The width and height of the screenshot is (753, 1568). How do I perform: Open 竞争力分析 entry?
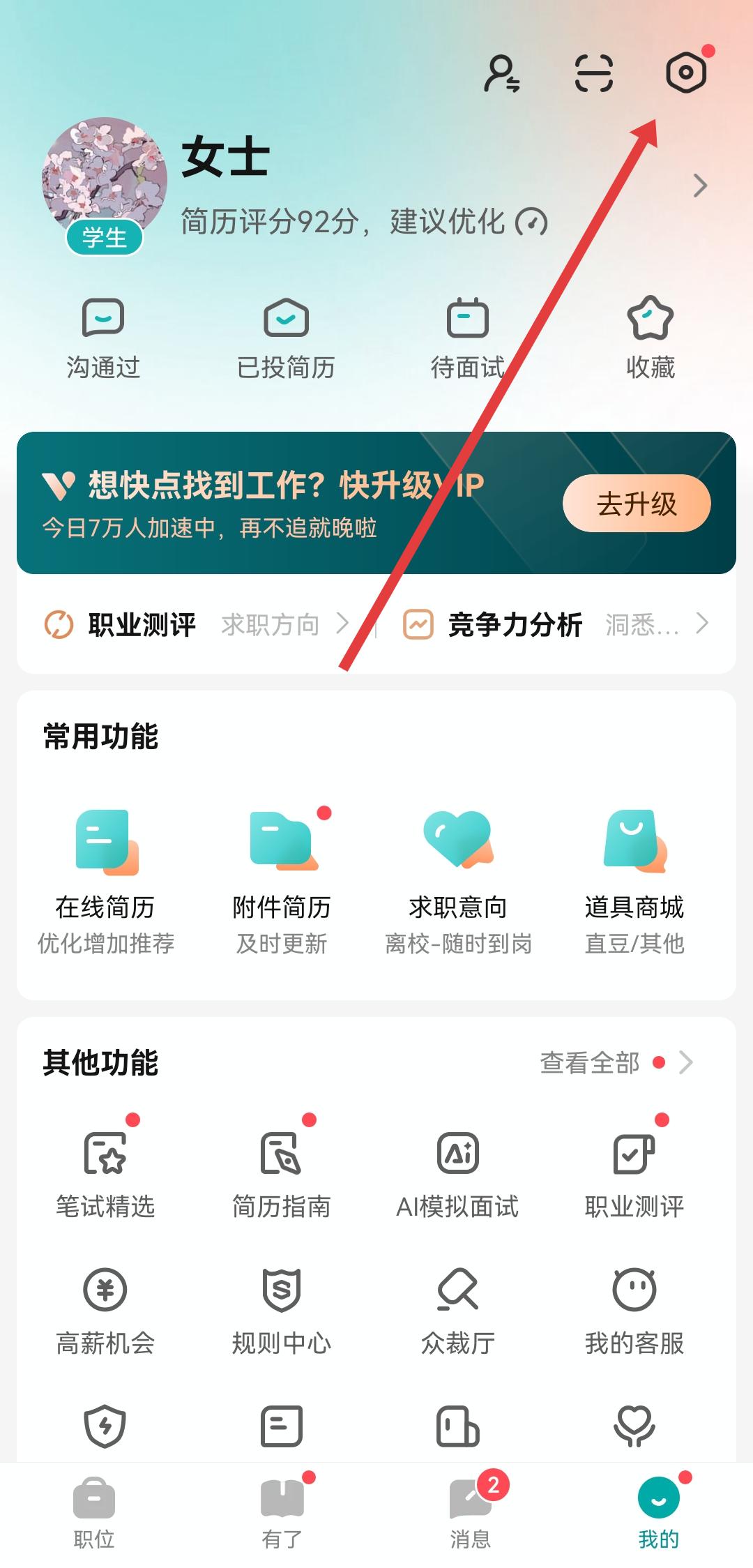[x=515, y=624]
